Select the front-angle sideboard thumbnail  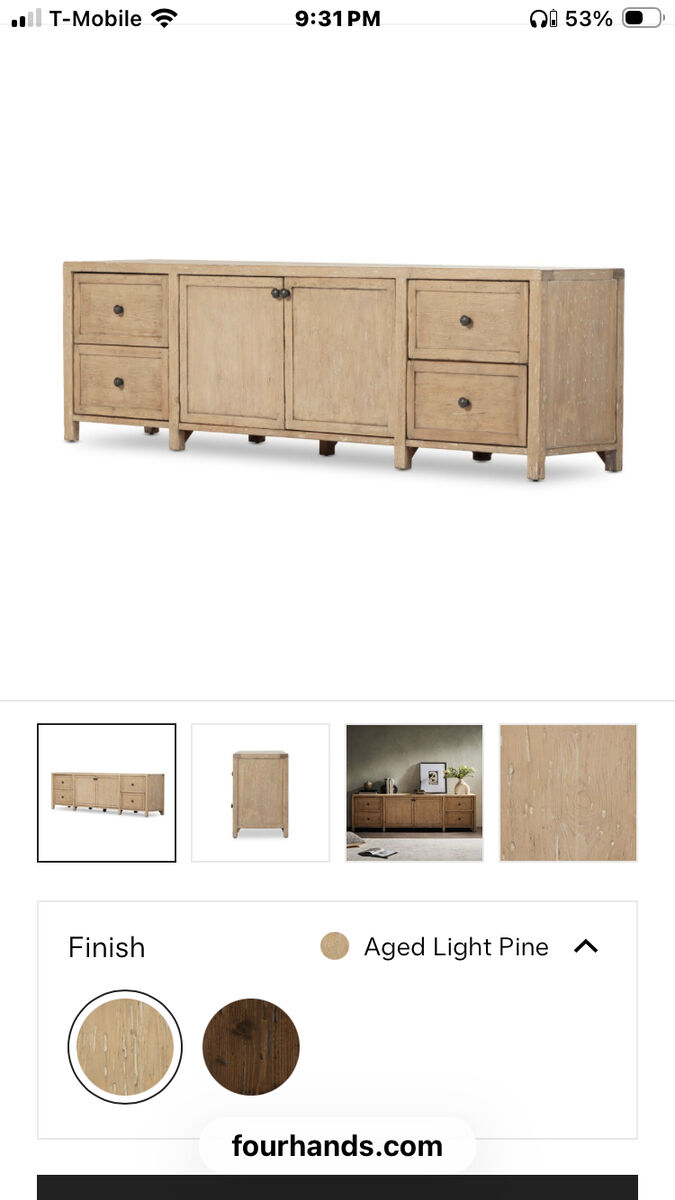pyautogui.click(x=107, y=793)
